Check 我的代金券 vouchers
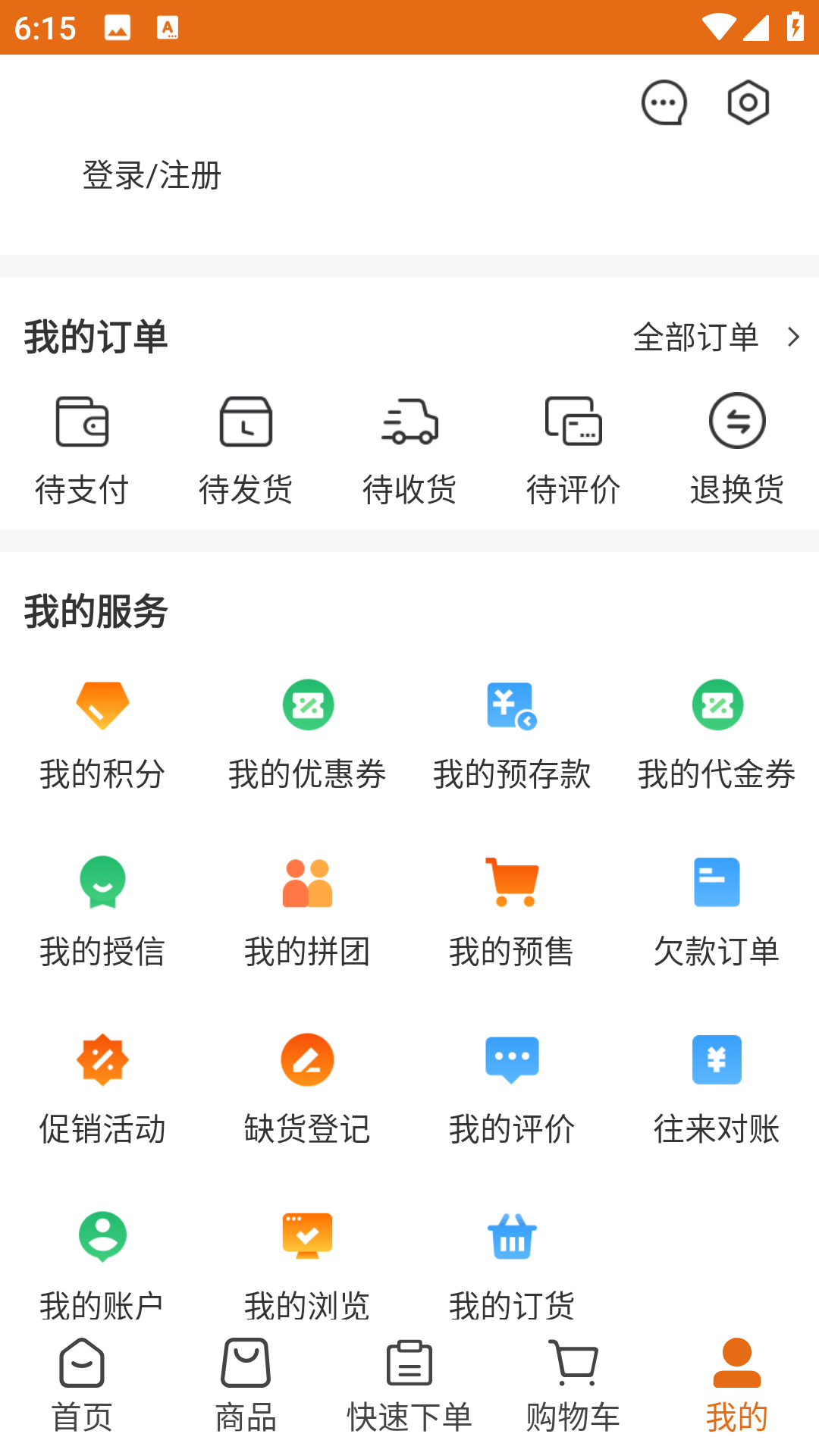The height and width of the screenshot is (1456, 819). [717, 732]
